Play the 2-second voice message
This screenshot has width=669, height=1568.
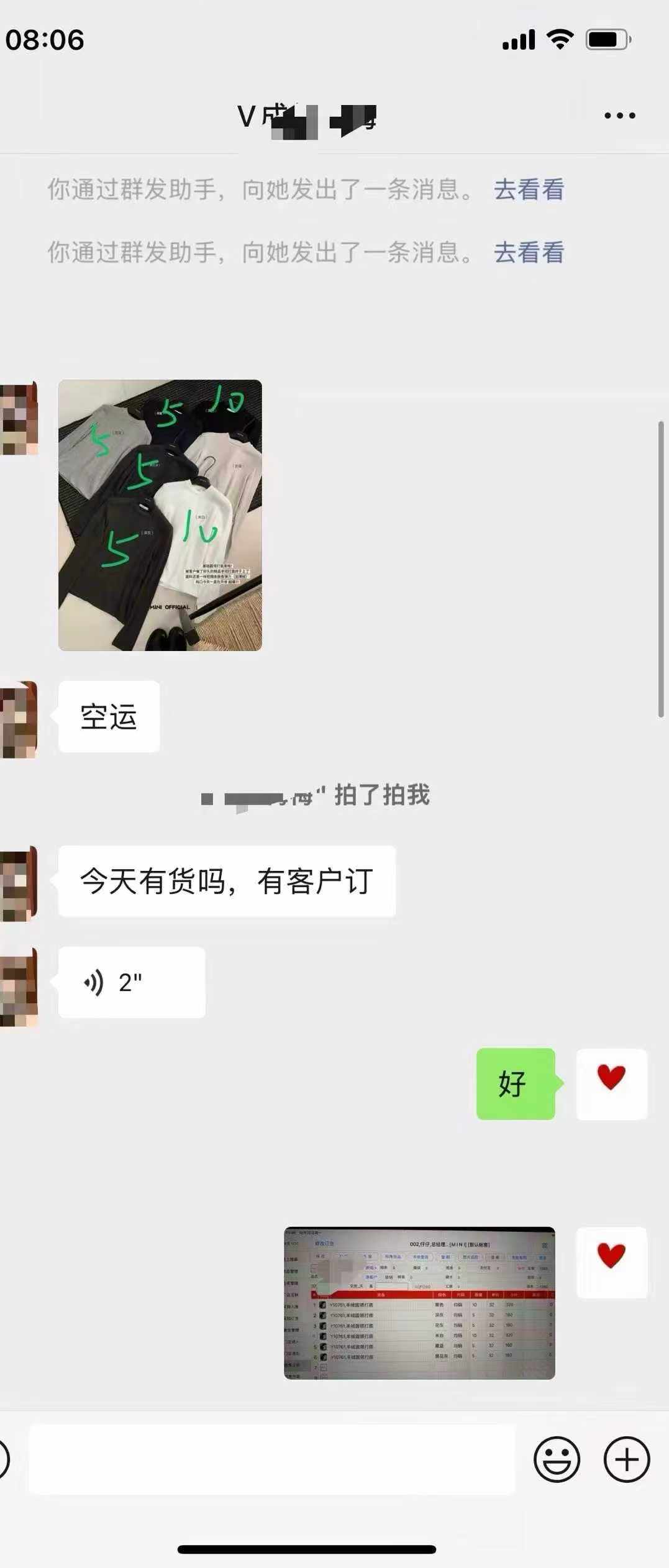(131, 982)
